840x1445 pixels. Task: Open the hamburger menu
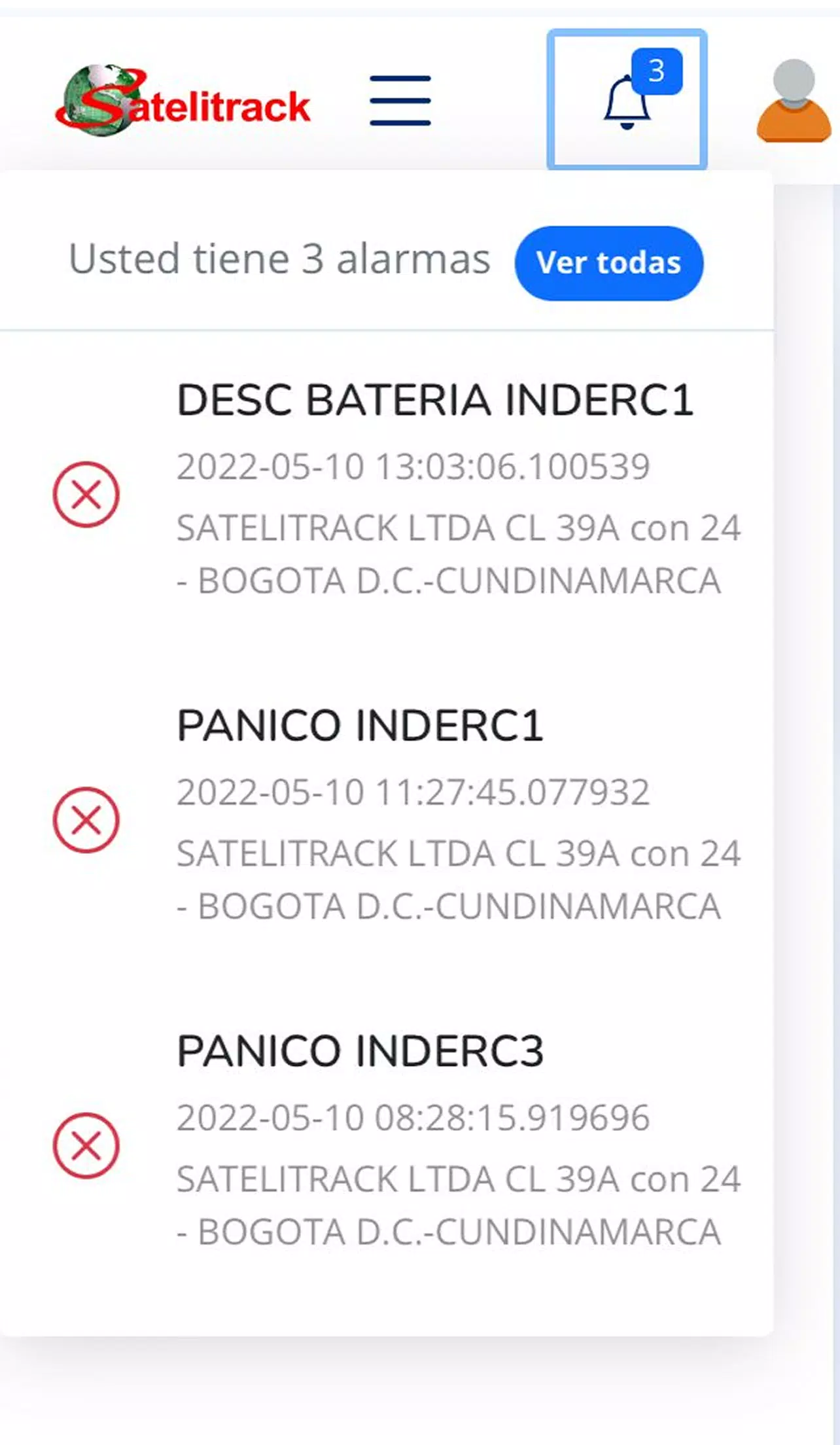pos(400,100)
